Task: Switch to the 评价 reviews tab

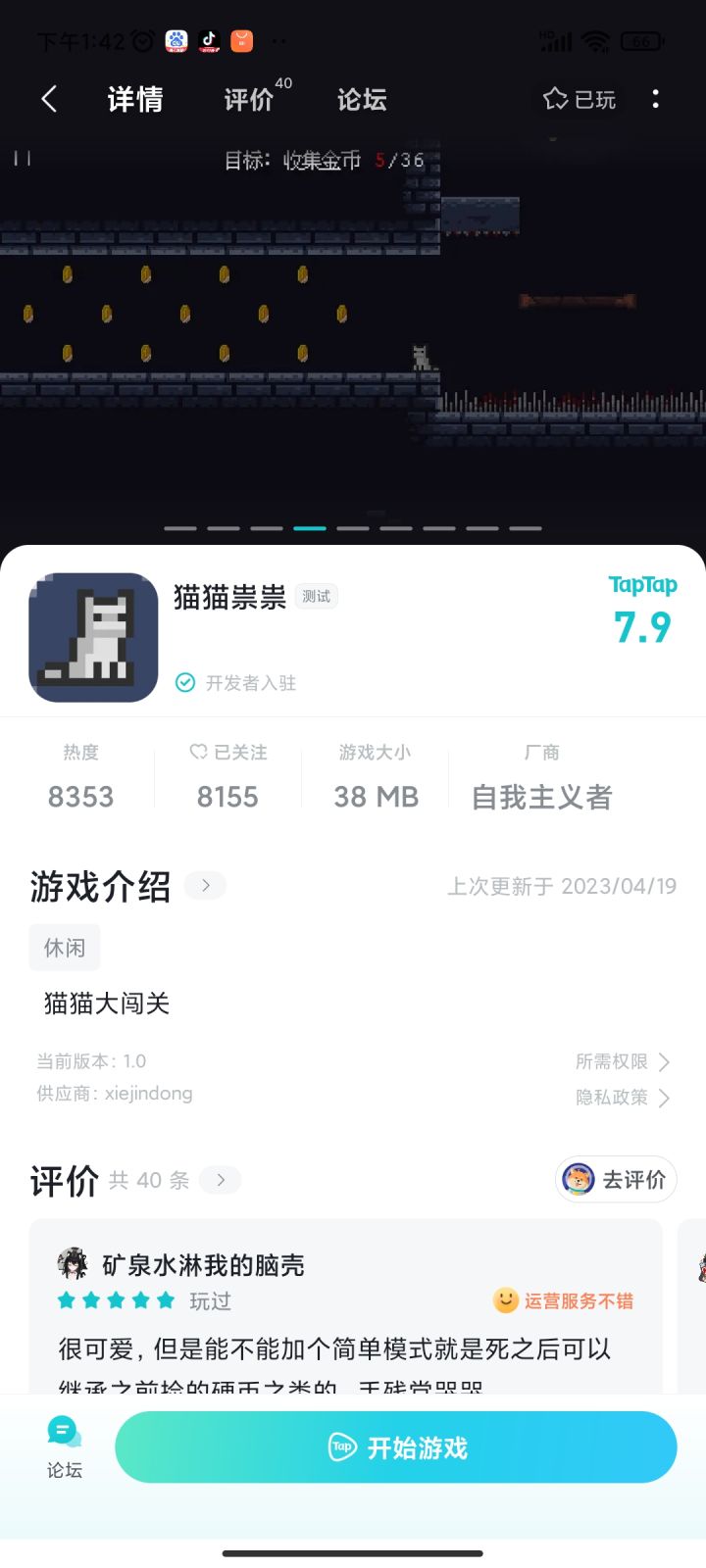Action: click(247, 100)
